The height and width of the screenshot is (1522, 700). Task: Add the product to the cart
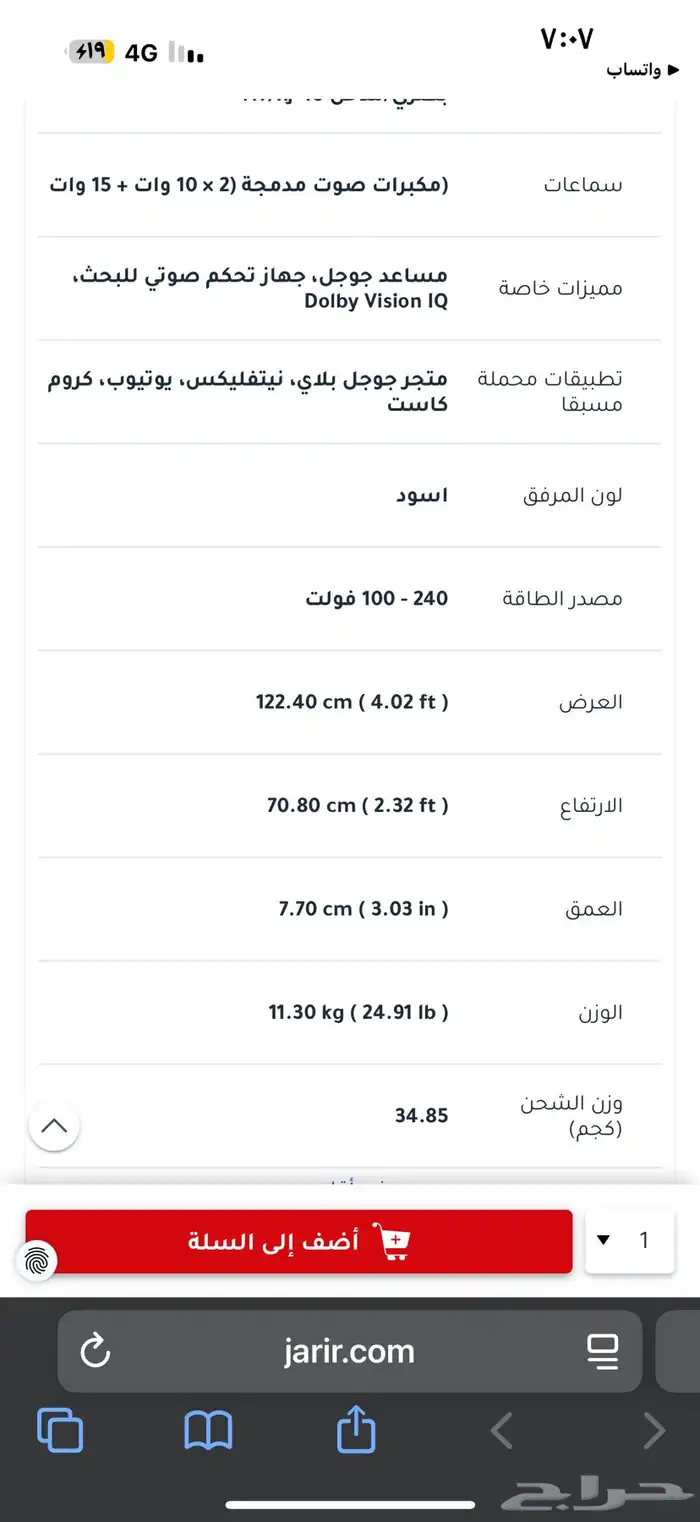coord(298,1241)
